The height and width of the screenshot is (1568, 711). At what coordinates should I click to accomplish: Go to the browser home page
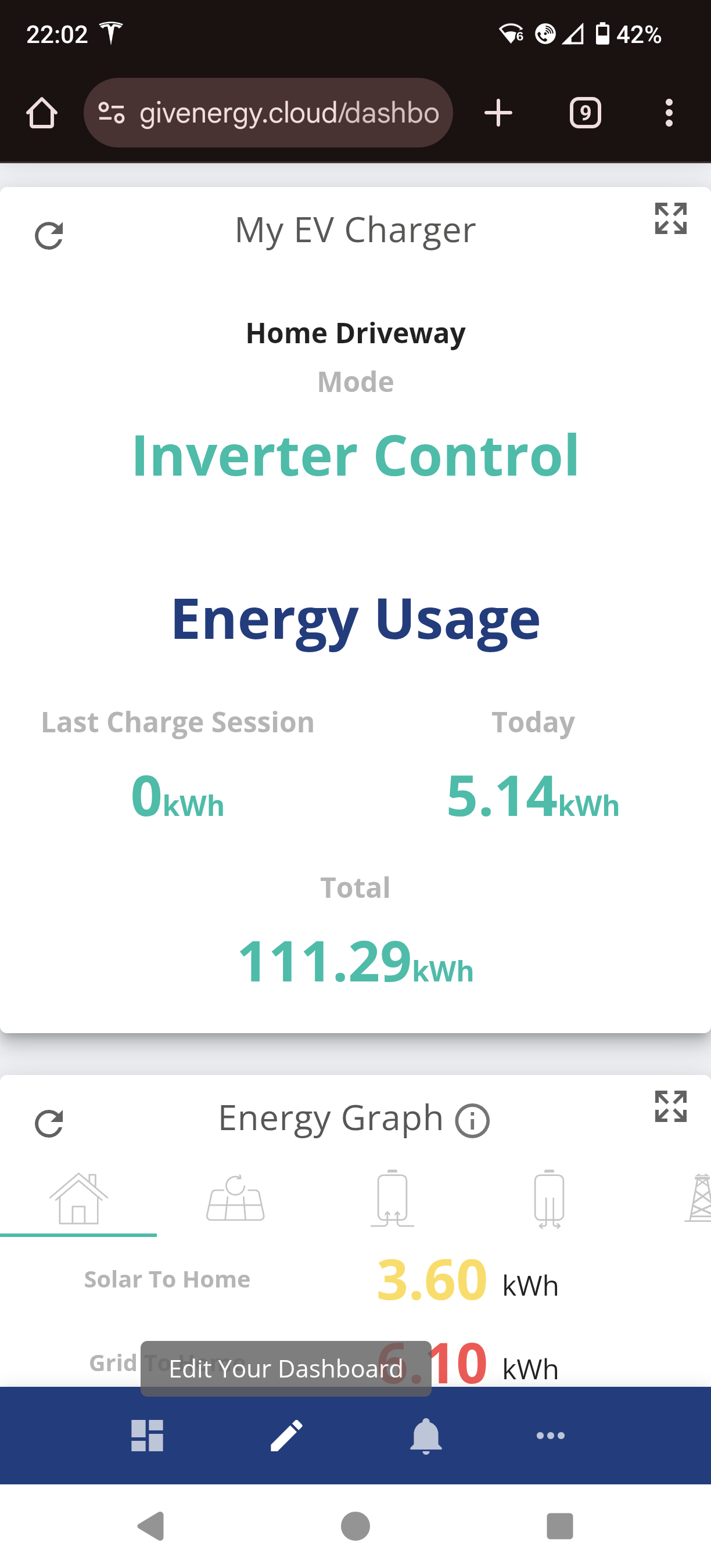[42, 113]
